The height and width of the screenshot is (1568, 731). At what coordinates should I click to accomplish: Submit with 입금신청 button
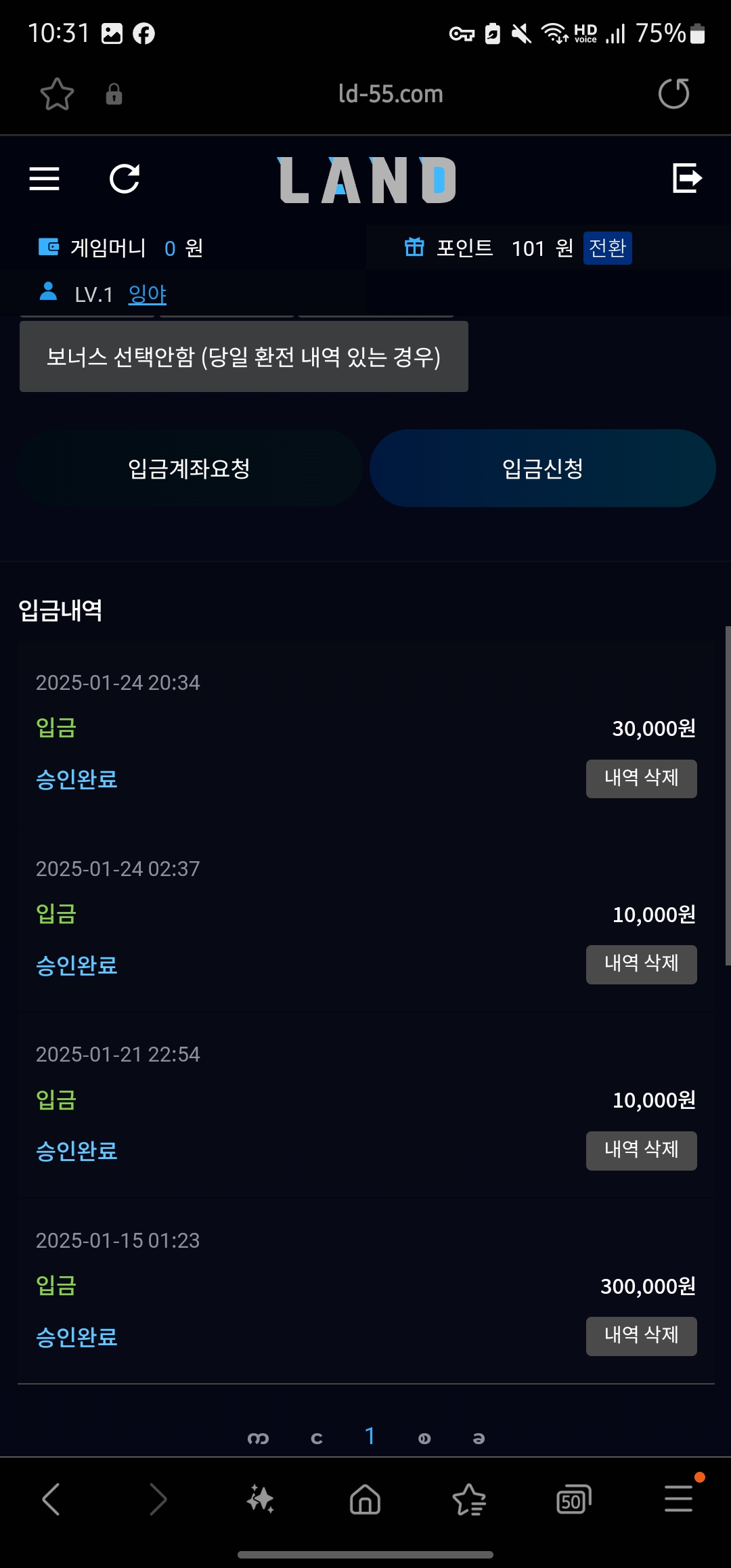[543, 468]
